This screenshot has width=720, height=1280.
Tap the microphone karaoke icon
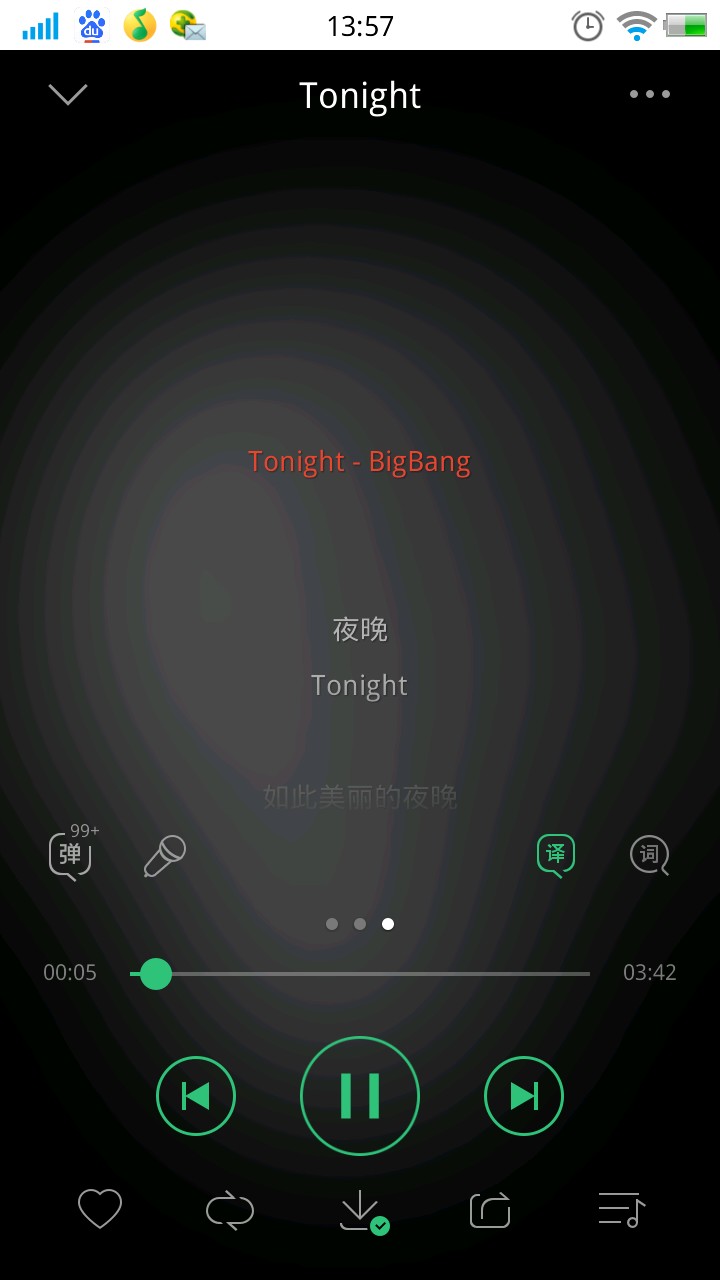(x=165, y=856)
